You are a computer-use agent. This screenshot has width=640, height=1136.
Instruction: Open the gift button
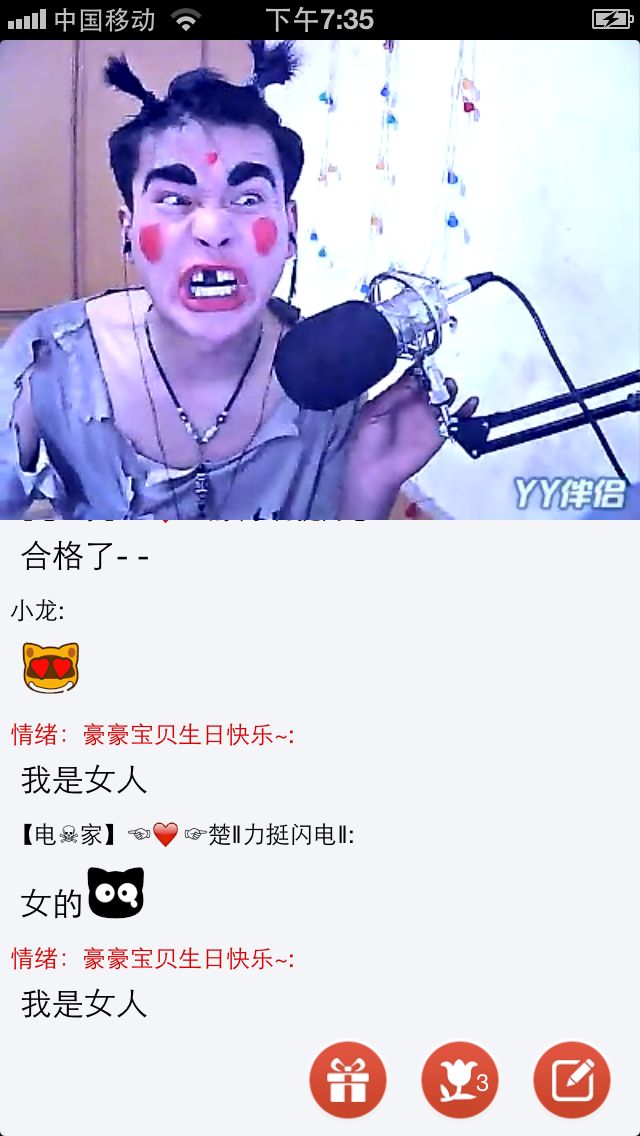point(348,1080)
